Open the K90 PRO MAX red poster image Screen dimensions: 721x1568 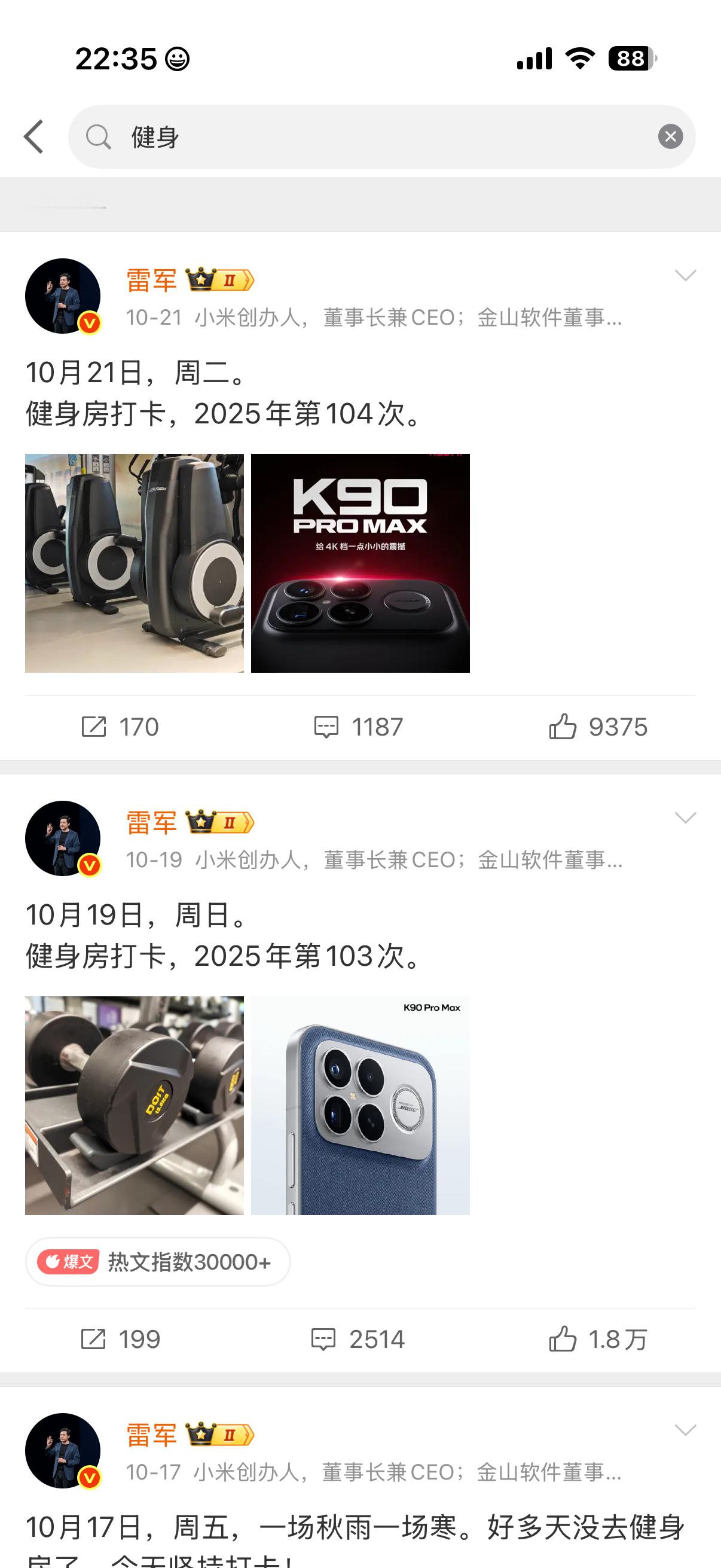[x=360, y=563]
